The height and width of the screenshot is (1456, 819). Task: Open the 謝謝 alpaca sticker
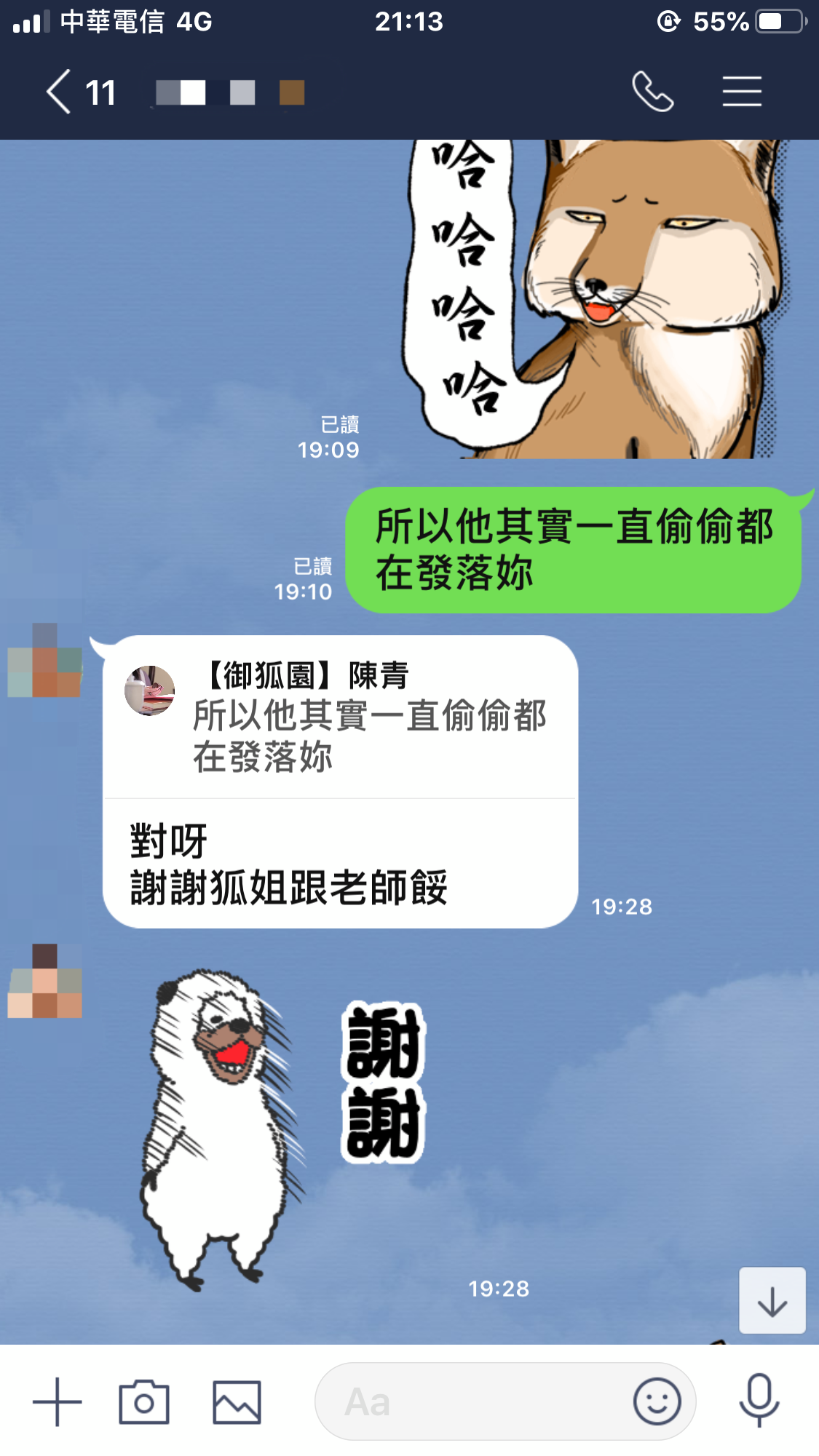coord(284,1128)
